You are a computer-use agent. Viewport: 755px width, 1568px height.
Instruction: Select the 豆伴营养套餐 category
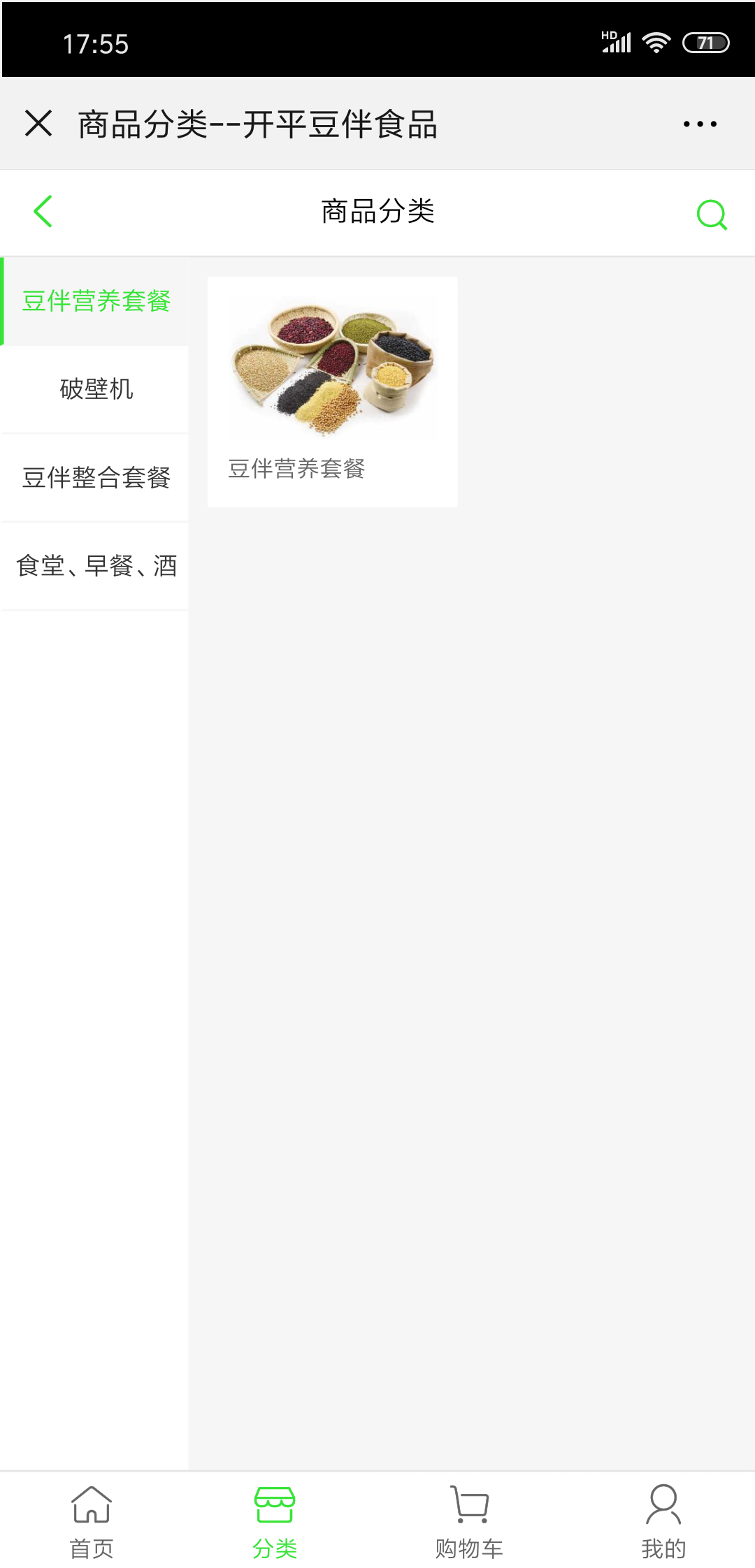click(x=96, y=301)
